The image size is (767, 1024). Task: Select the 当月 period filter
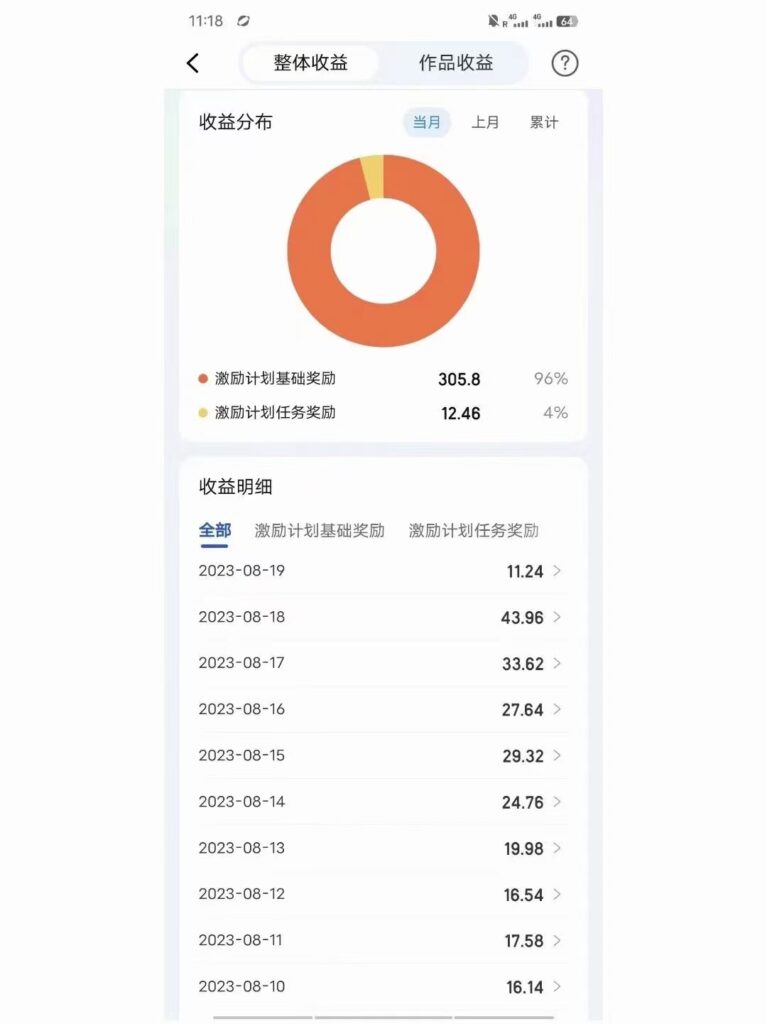pos(427,122)
